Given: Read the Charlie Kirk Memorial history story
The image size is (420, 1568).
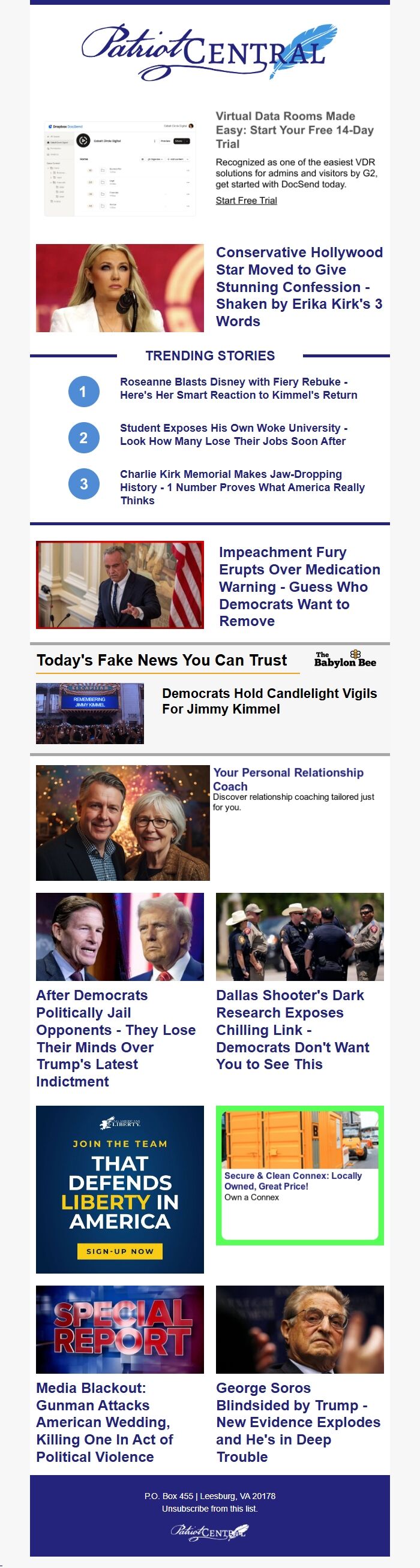Looking at the screenshot, I should tap(242, 487).
